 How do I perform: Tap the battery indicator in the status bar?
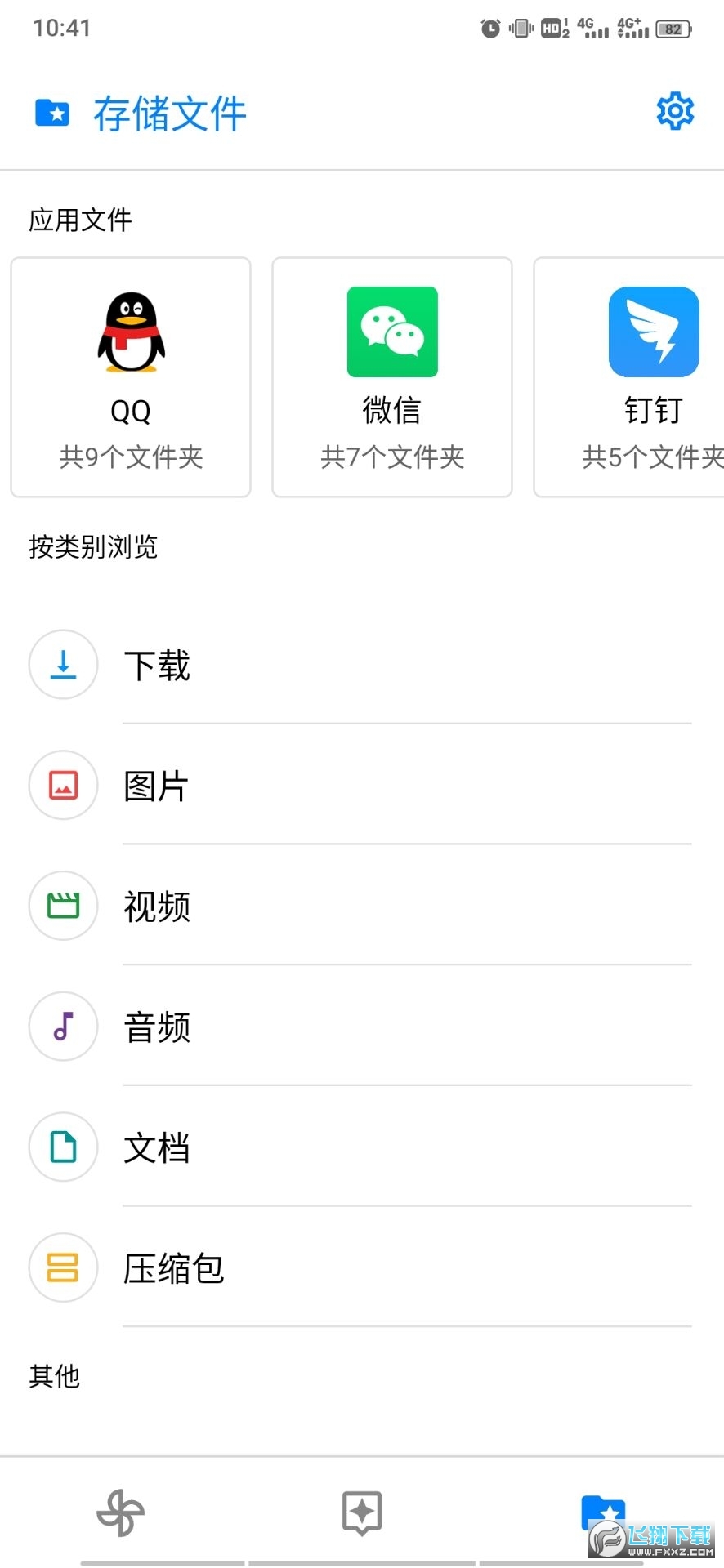pyautogui.click(x=670, y=28)
